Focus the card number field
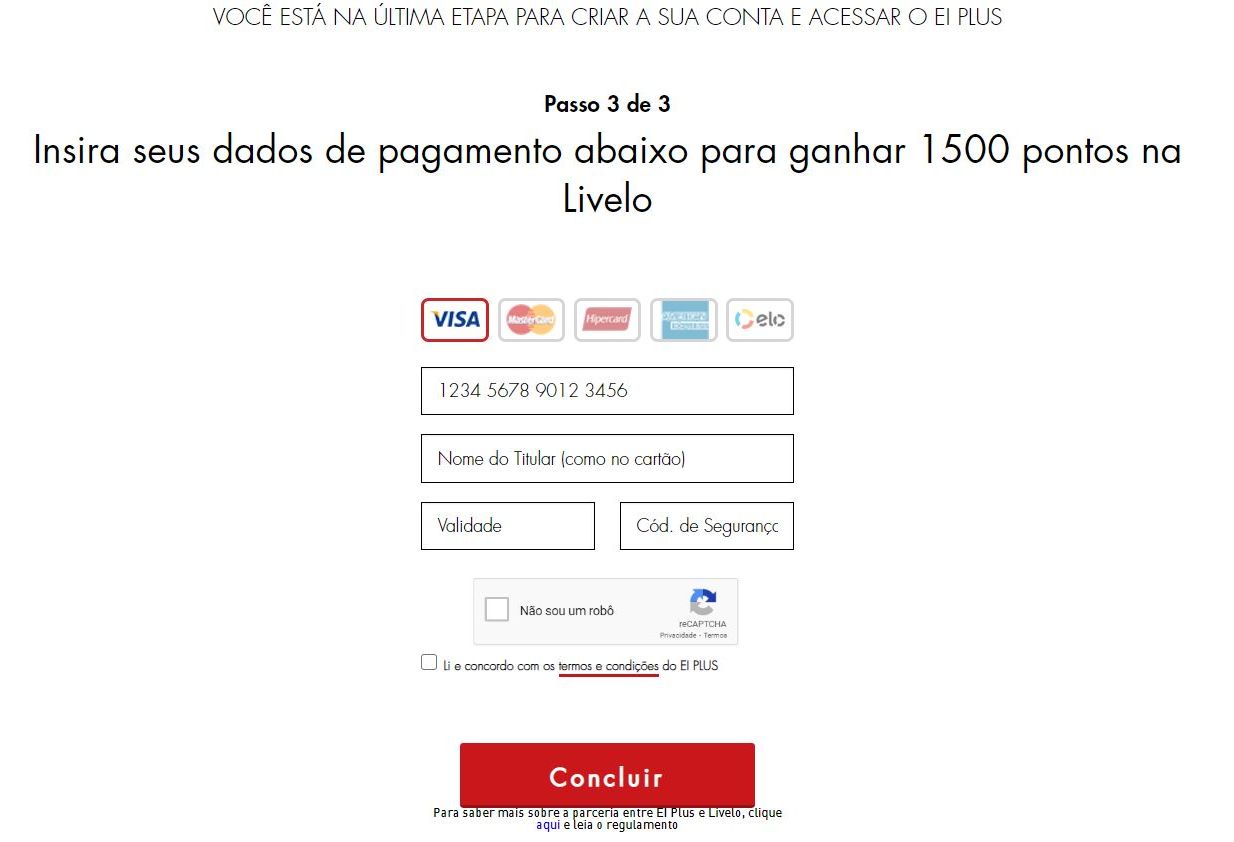This screenshot has height=842, width=1234. click(607, 391)
